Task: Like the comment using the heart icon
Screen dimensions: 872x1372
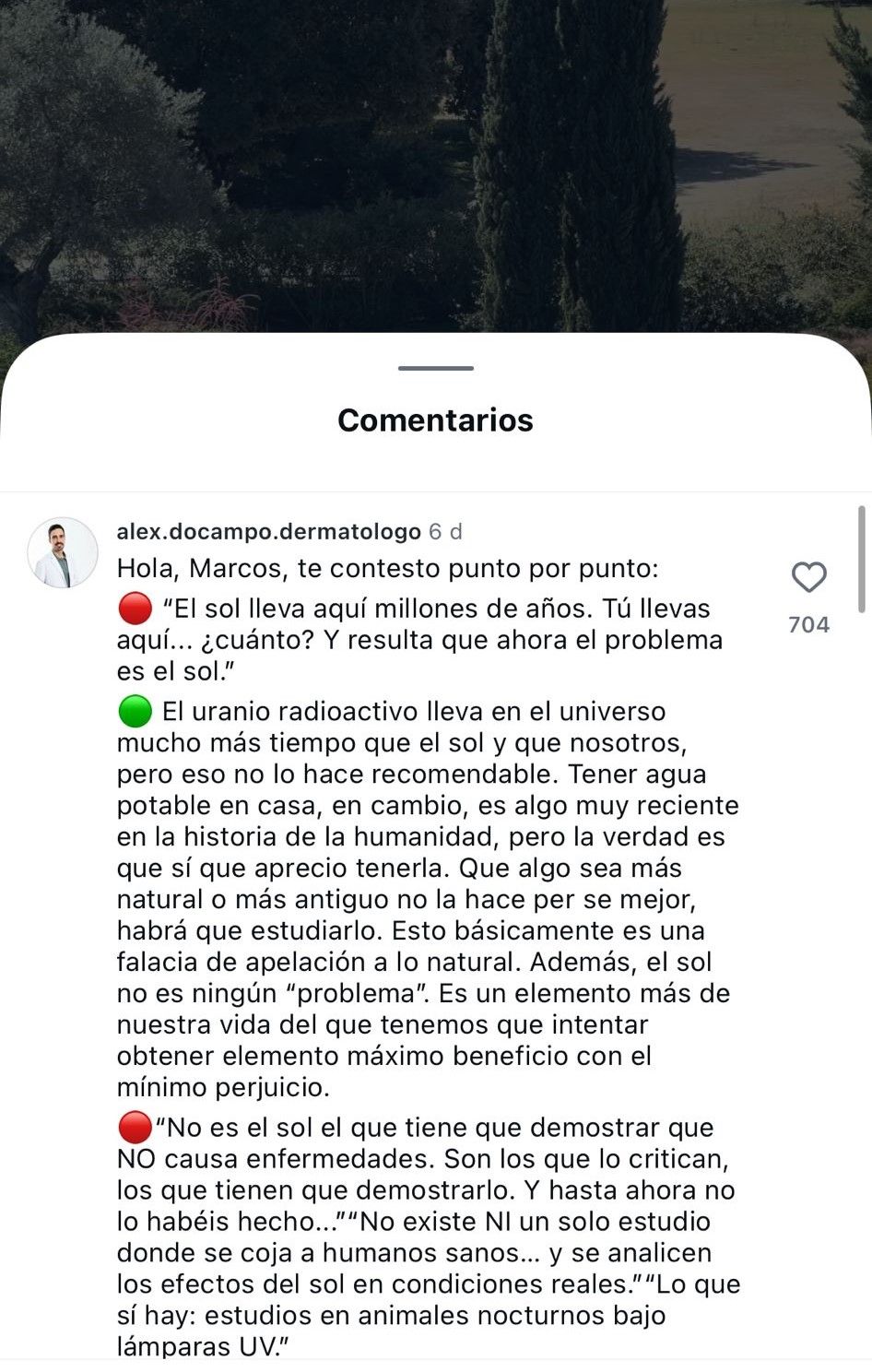Action: 808,577
